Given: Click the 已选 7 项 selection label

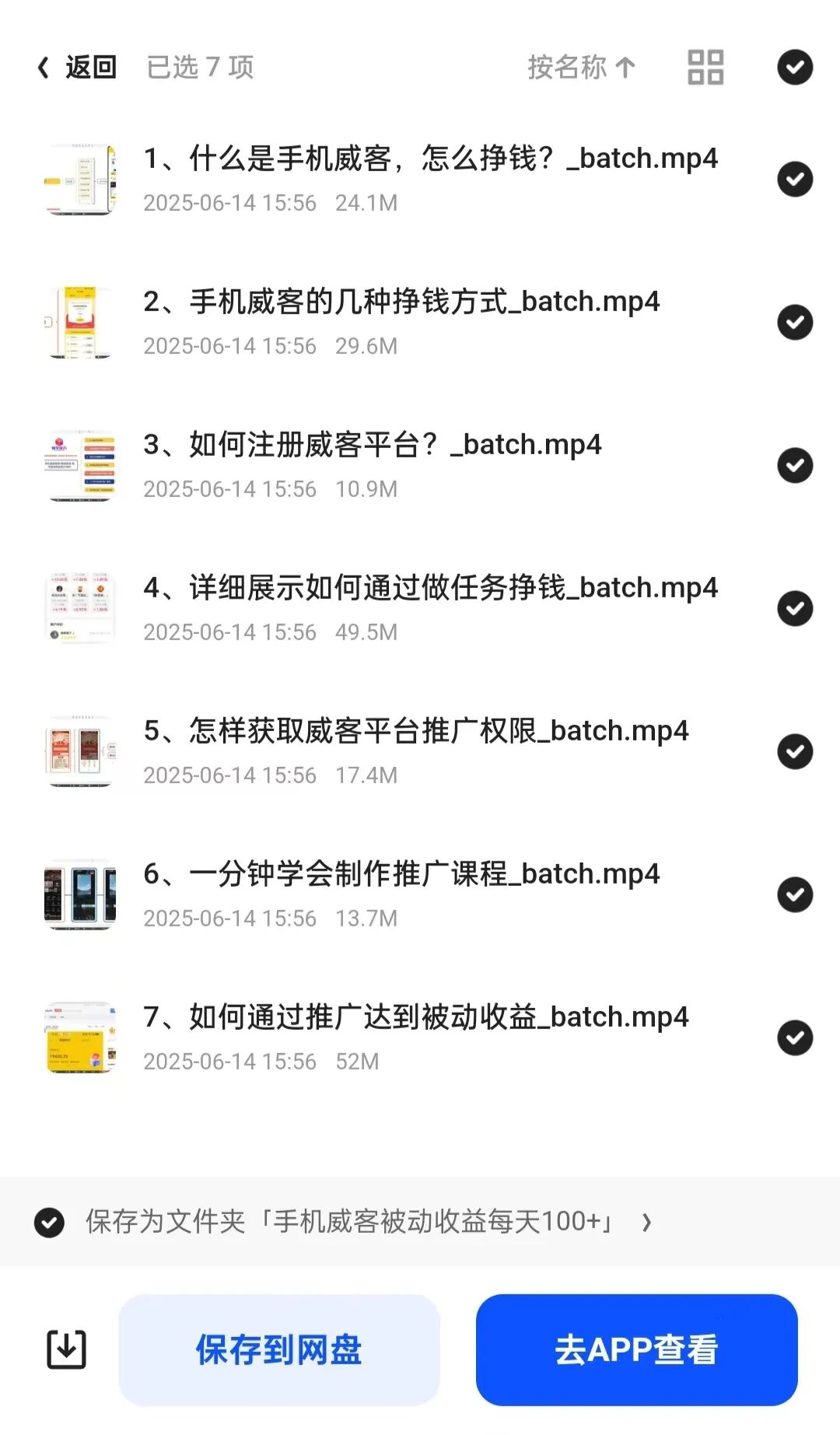Looking at the screenshot, I should pos(200,68).
